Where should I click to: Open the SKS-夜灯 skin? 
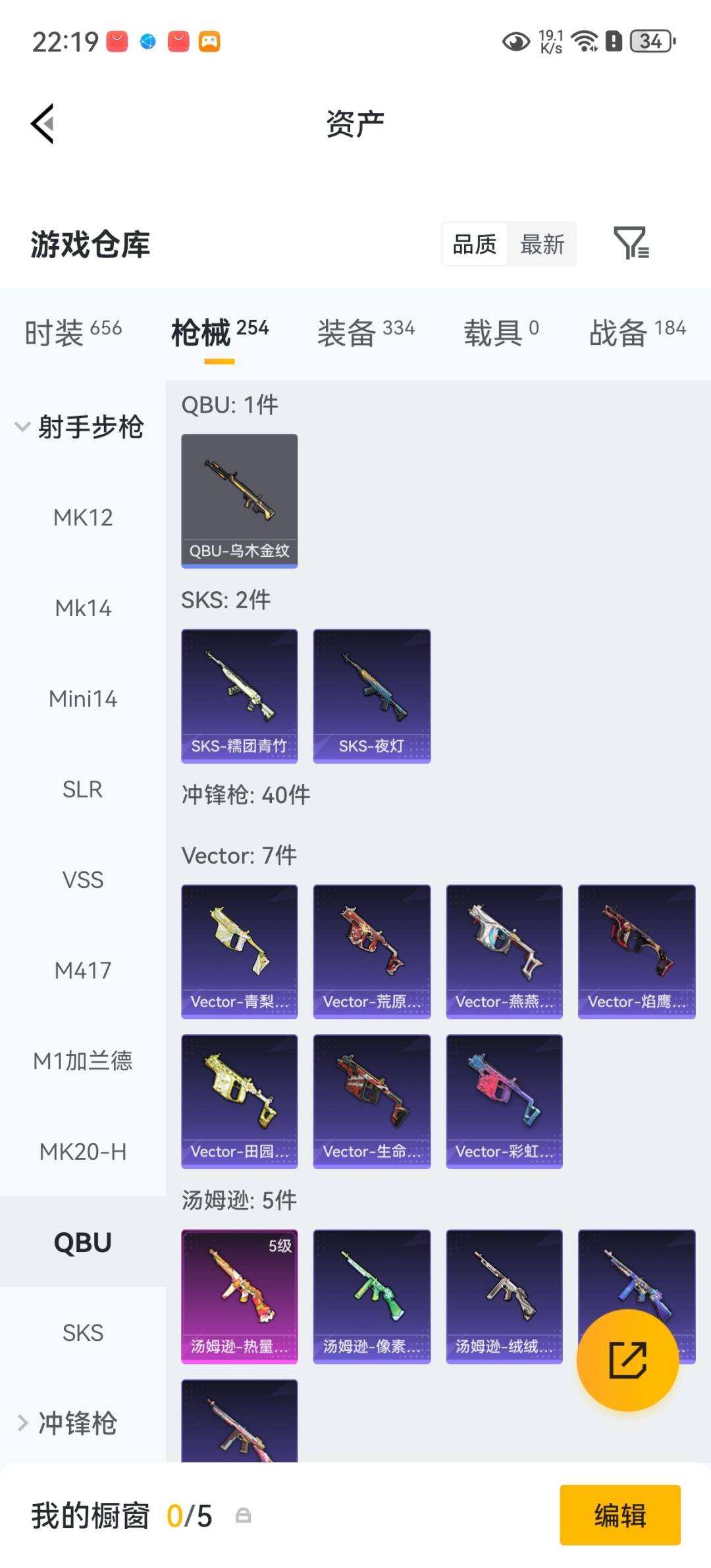pyautogui.click(x=372, y=696)
